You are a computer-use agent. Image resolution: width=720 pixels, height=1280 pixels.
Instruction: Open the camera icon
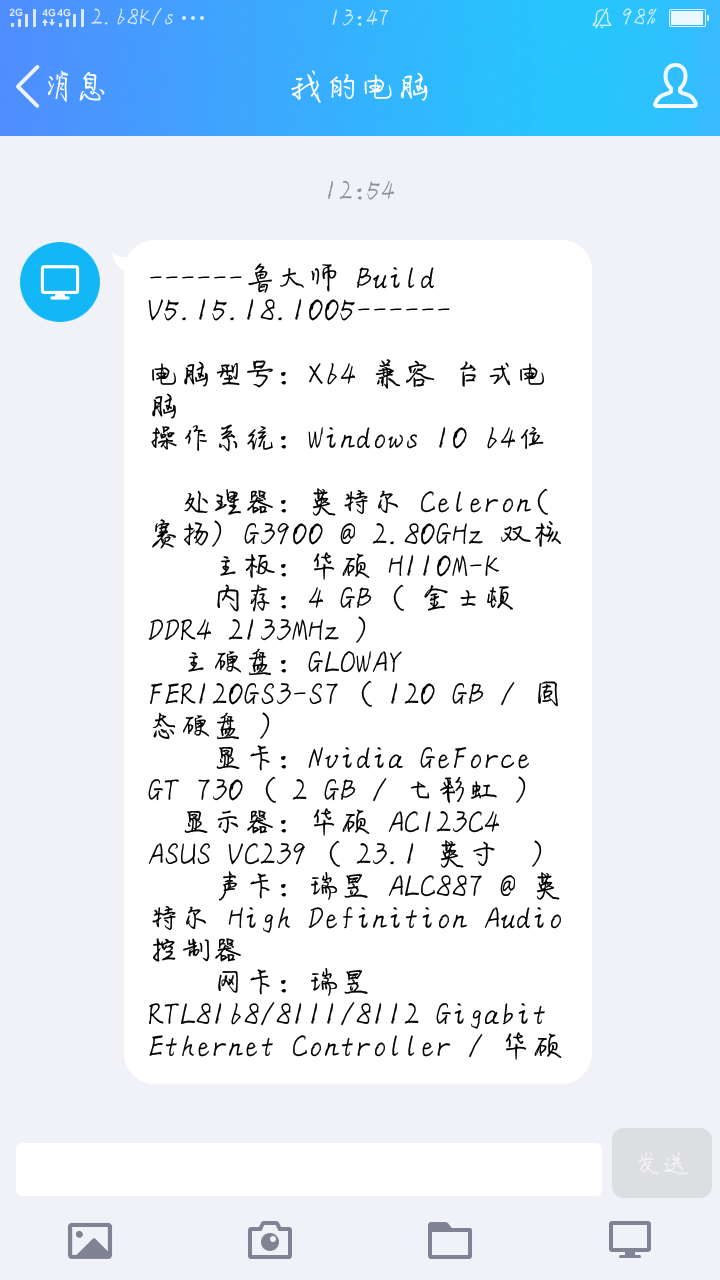[x=270, y=1240]
